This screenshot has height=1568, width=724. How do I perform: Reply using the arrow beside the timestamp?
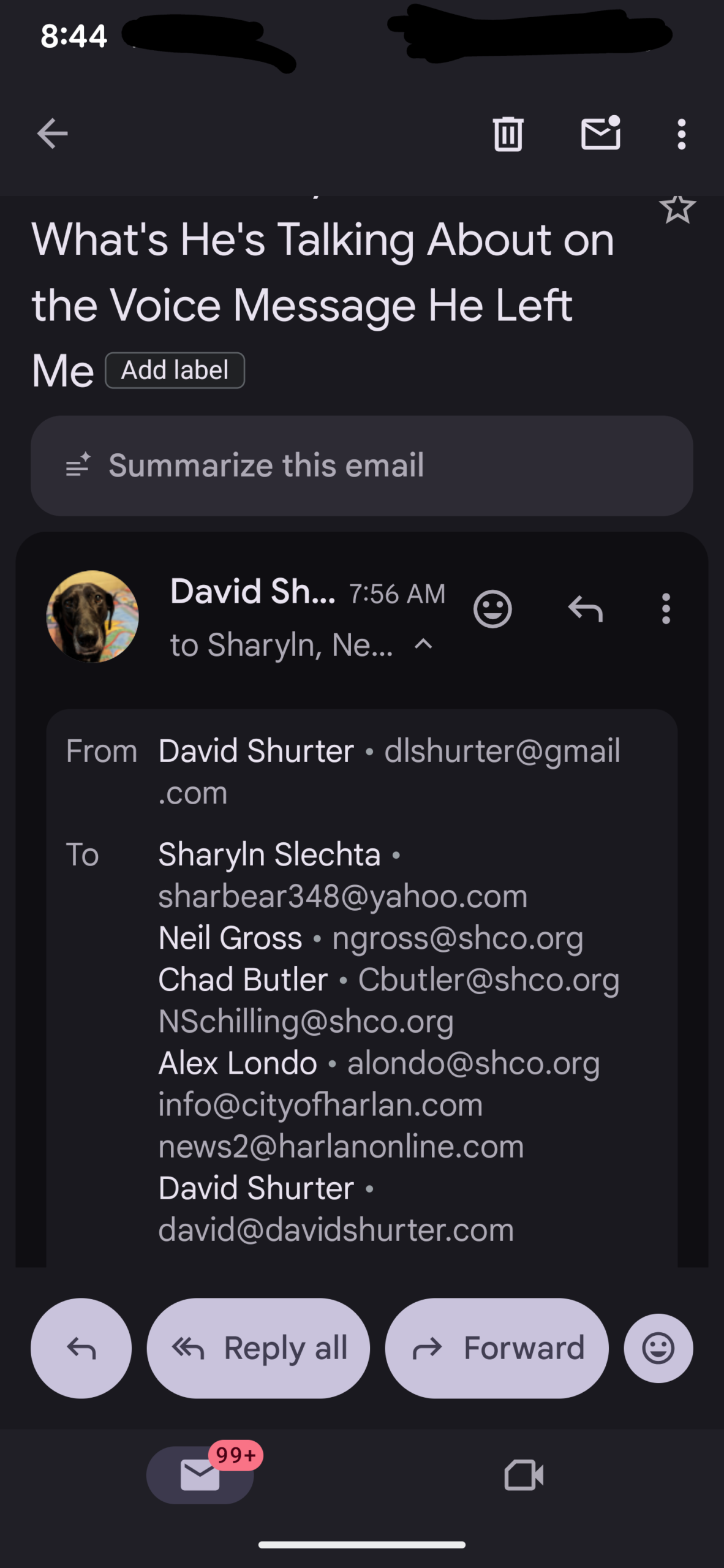[x=586, y=609]
